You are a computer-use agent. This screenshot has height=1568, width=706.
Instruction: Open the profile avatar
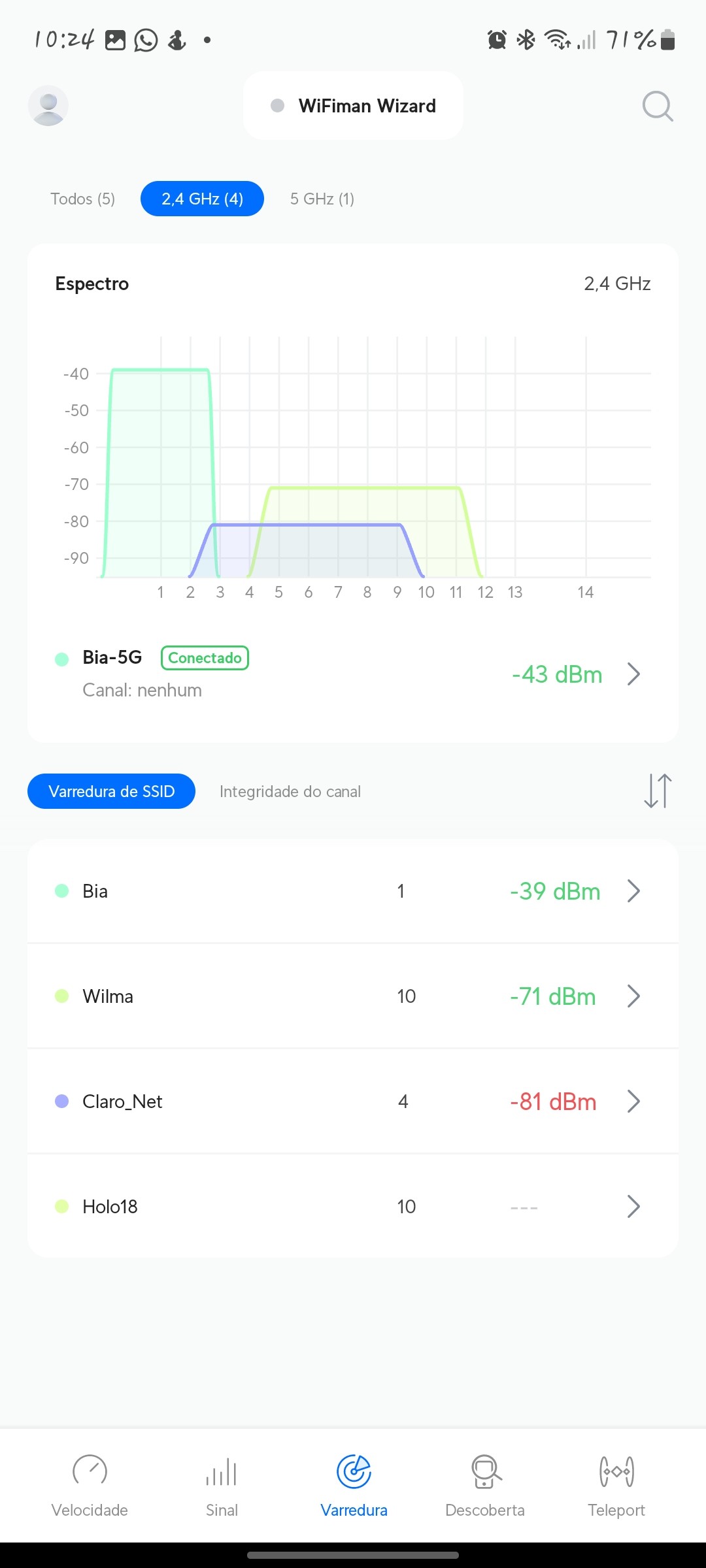(48, 106)
